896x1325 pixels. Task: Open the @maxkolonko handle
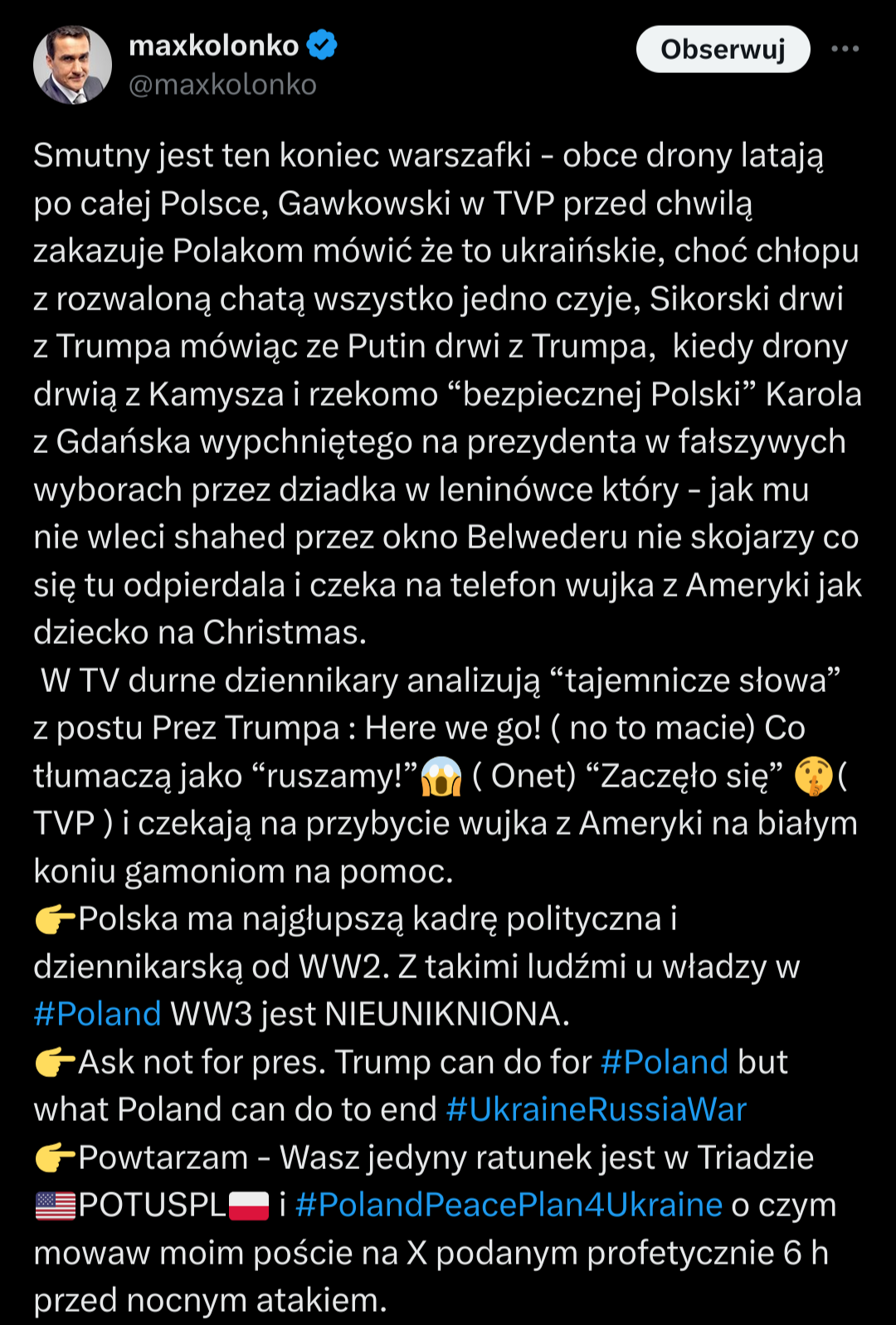click(222, 85)
